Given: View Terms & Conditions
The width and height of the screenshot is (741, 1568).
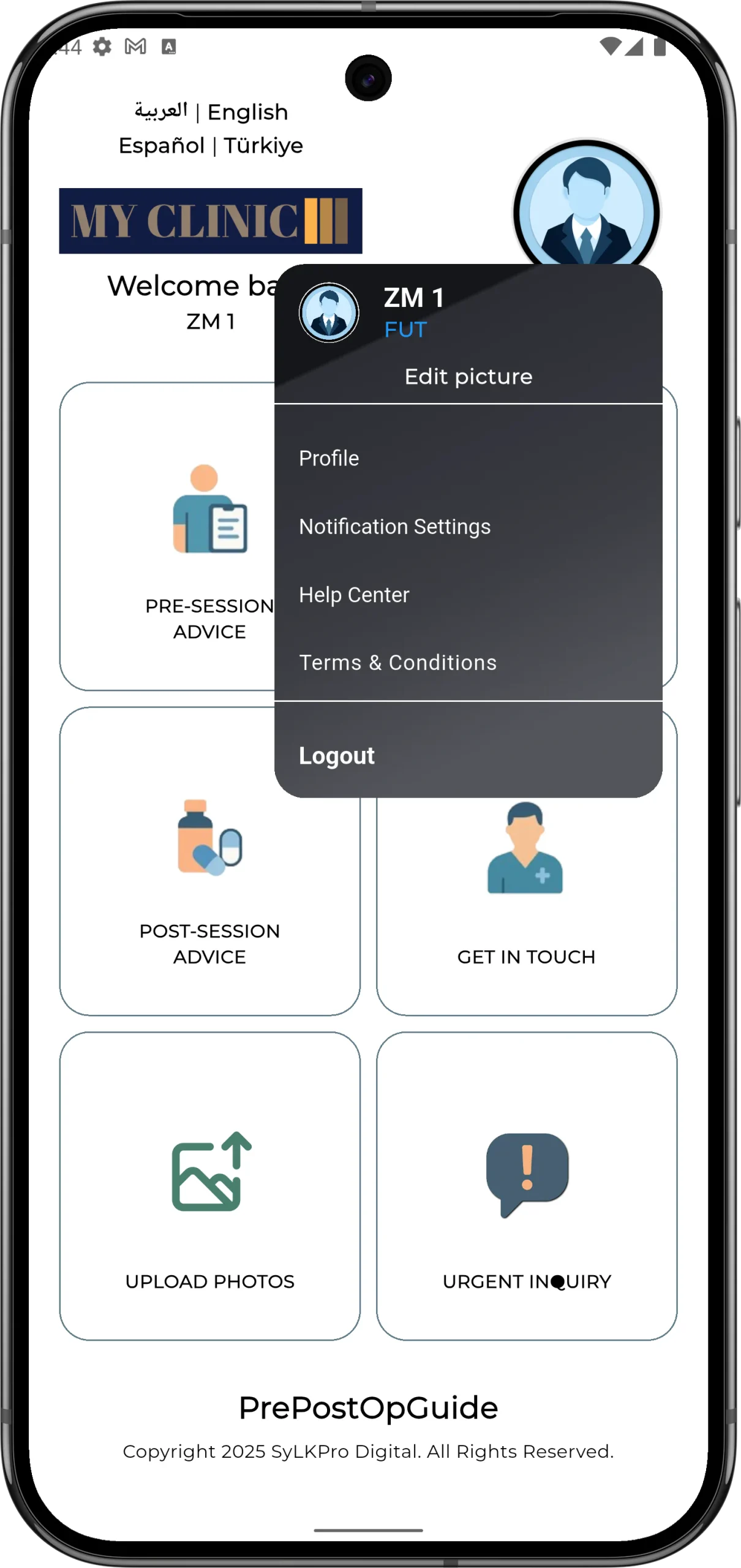Looking at the screenshot, I should pyautogui.click(x=397, y=663).
